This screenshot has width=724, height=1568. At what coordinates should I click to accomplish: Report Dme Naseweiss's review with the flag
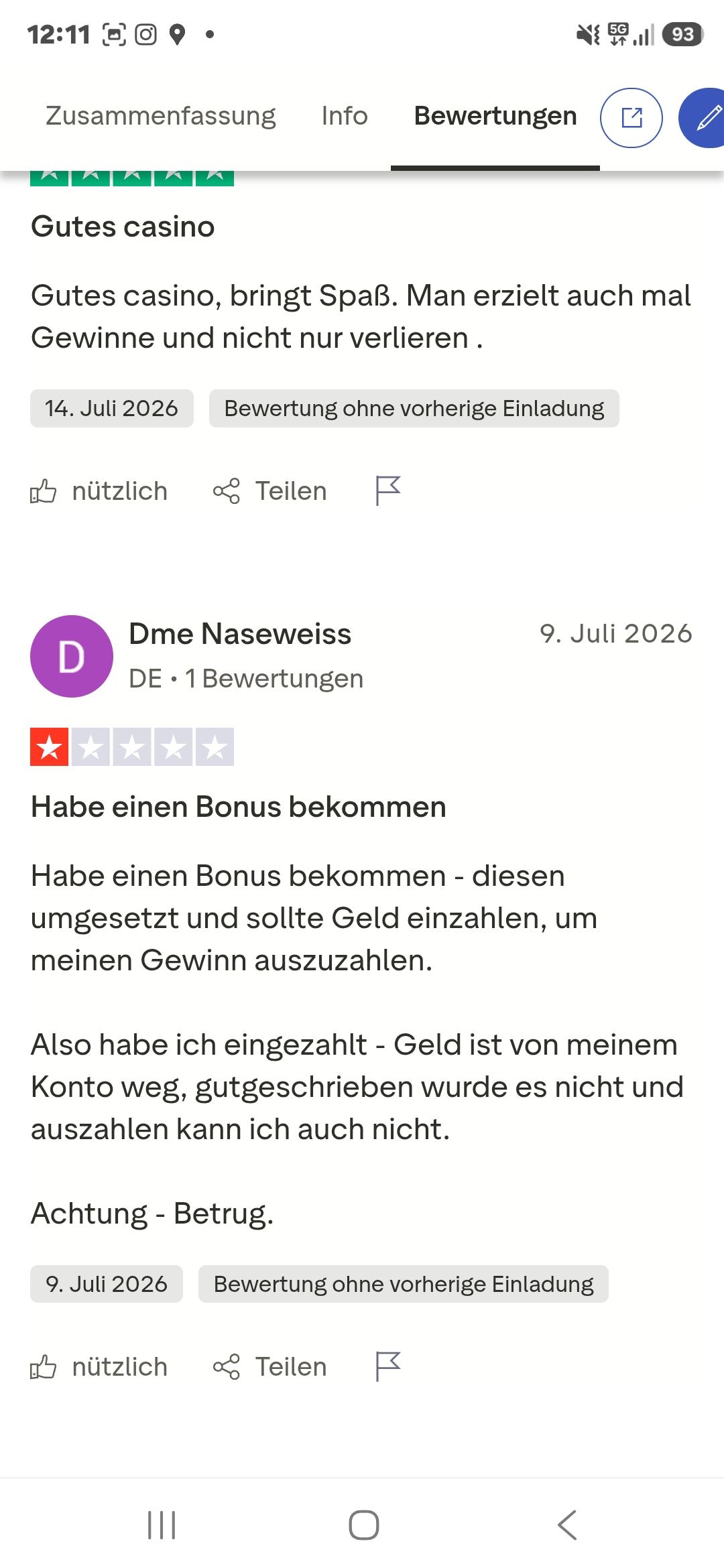[387, 1367]
